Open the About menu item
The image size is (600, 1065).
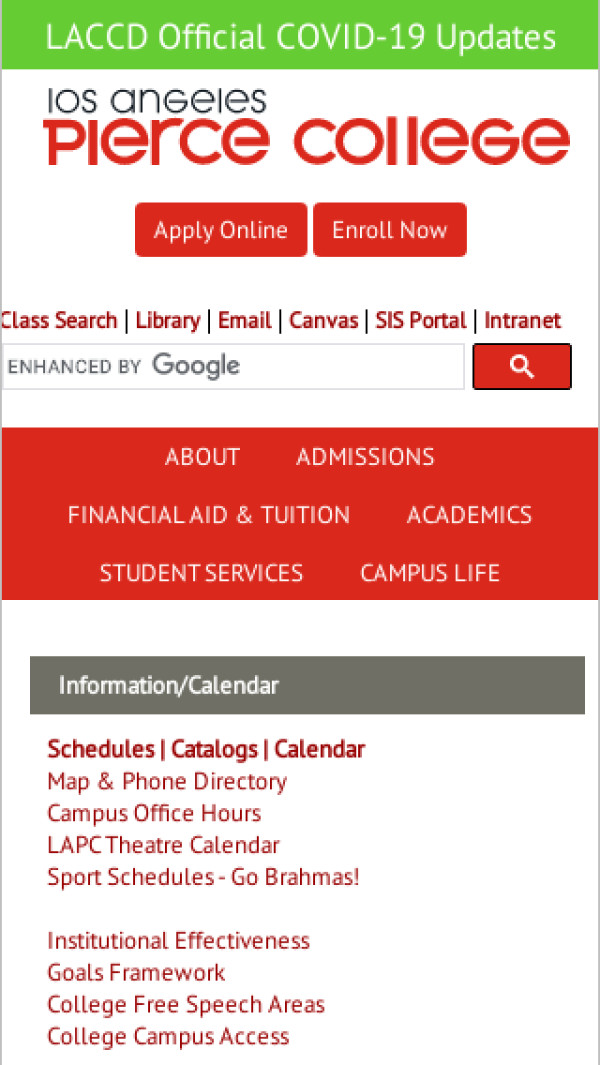coord(202,457)
